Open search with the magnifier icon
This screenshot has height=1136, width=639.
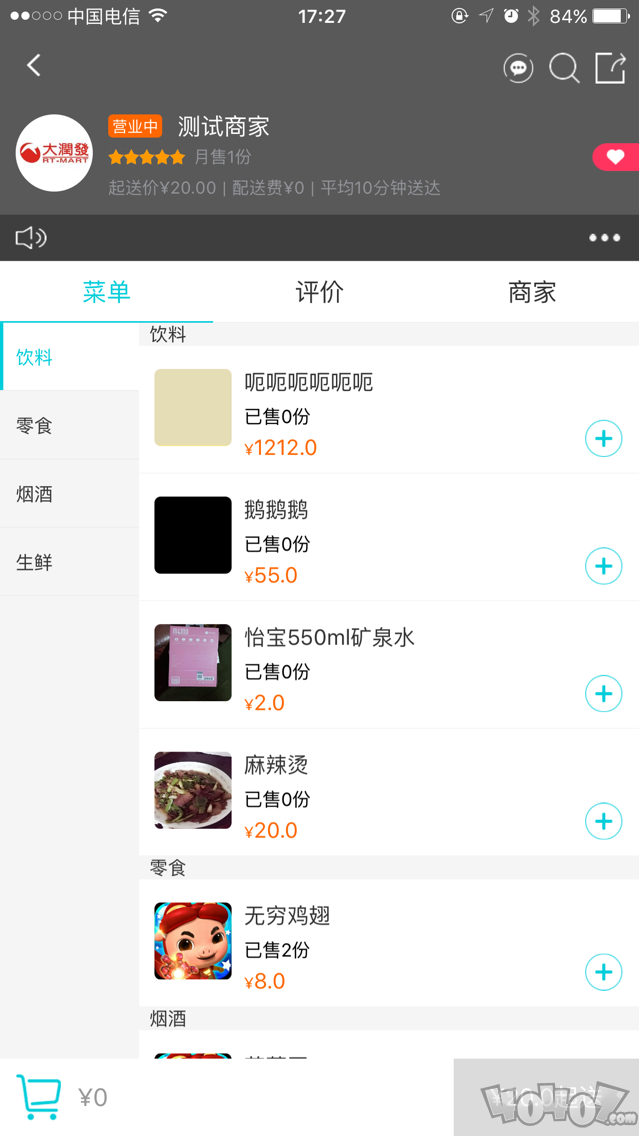click(x=564, y=69)
